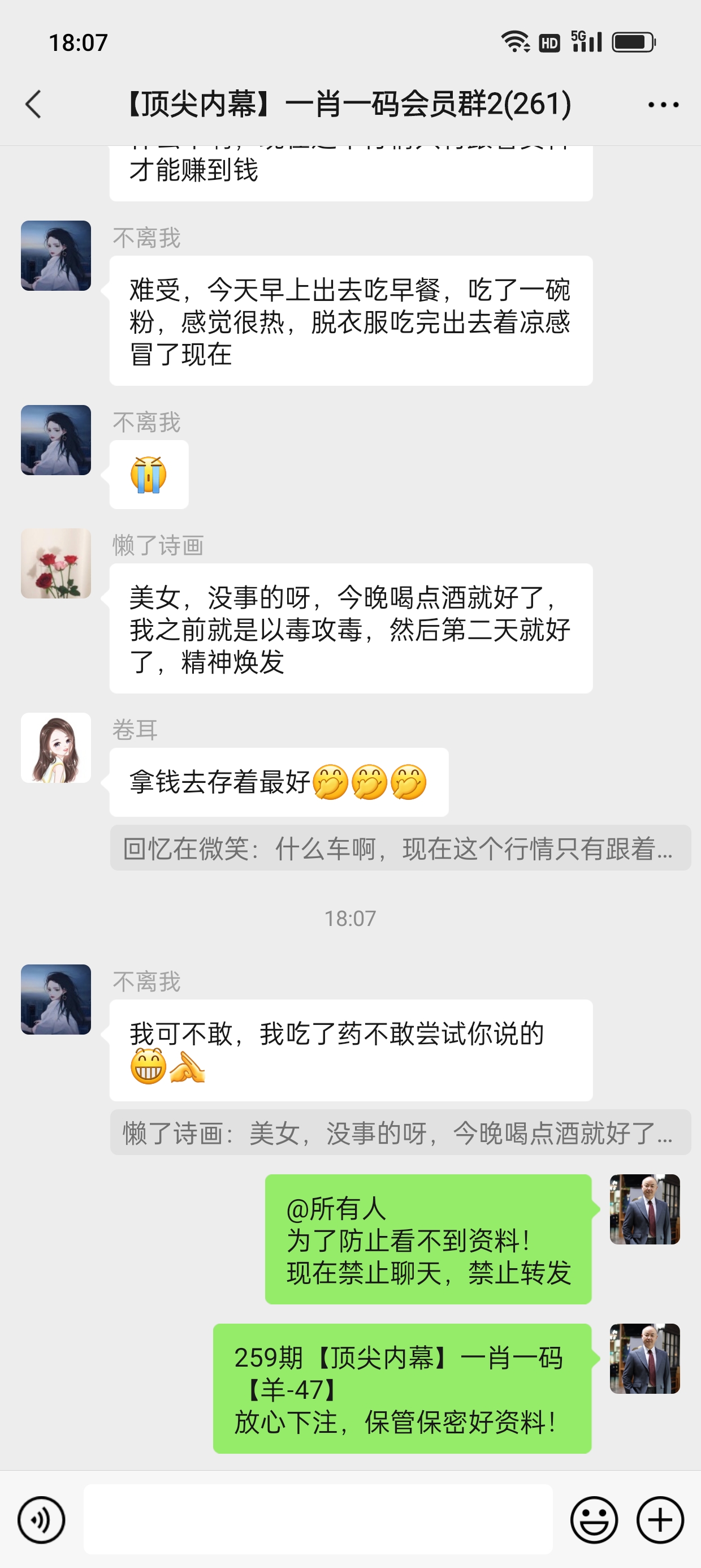Open the group chat options menu
The width and height of the screenshot is (701, 1568).
(663, 105)
